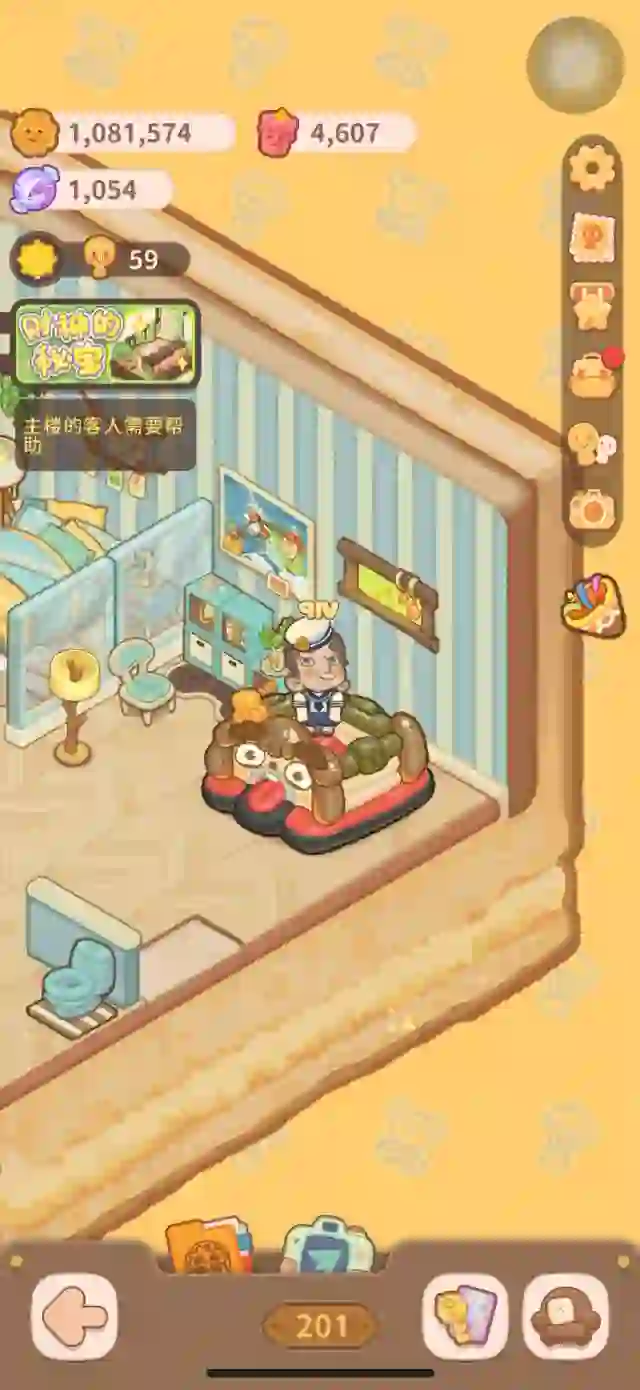
Task: Tap the sun icon beside 59
Action: click(x=38, y=260)
